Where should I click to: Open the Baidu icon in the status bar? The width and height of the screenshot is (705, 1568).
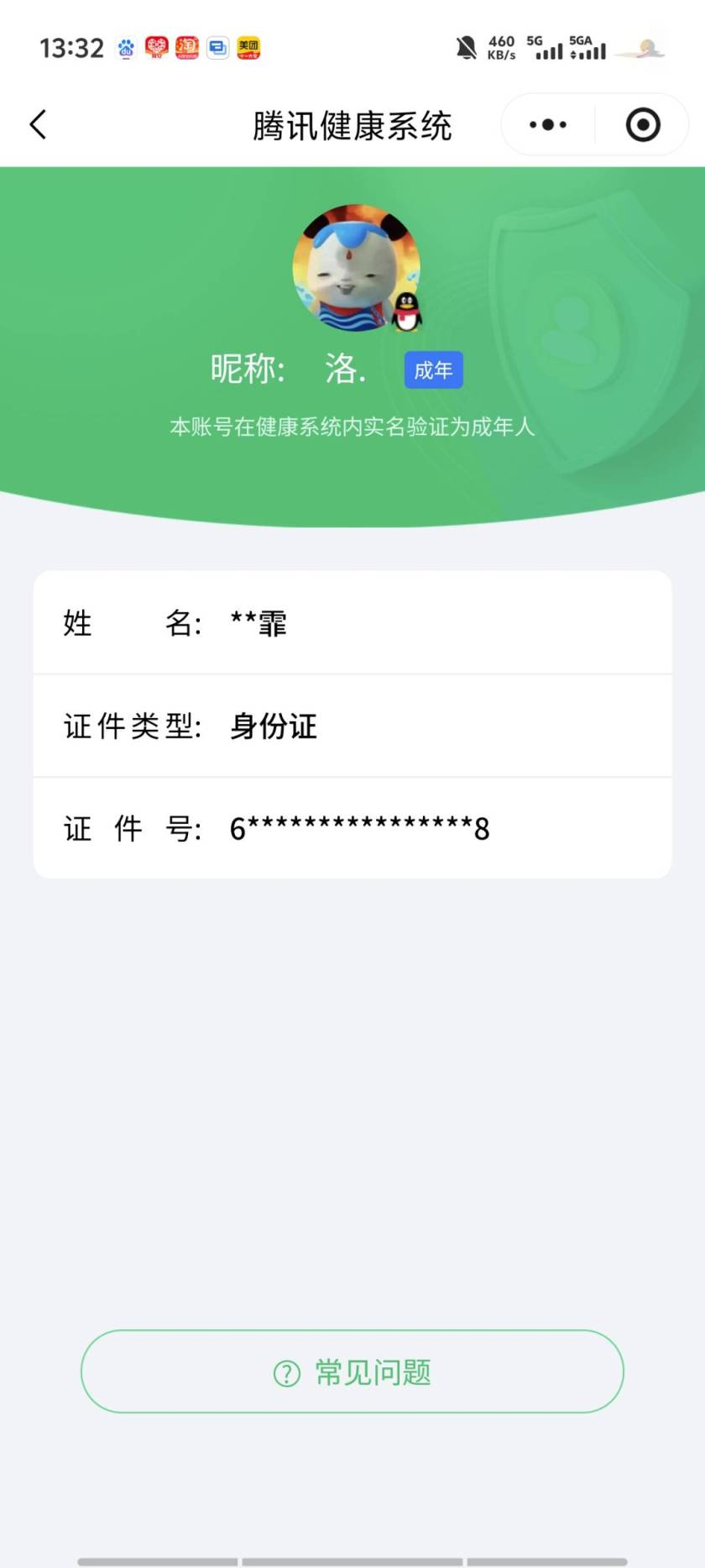(x=124, y=48)
